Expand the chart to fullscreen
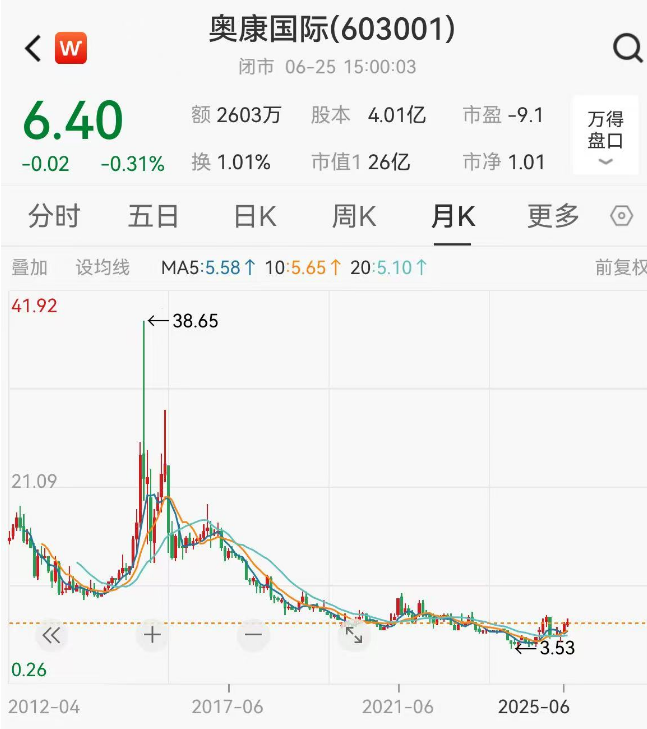The height and width of the screenshot is (729, 647). coord(354,634)
